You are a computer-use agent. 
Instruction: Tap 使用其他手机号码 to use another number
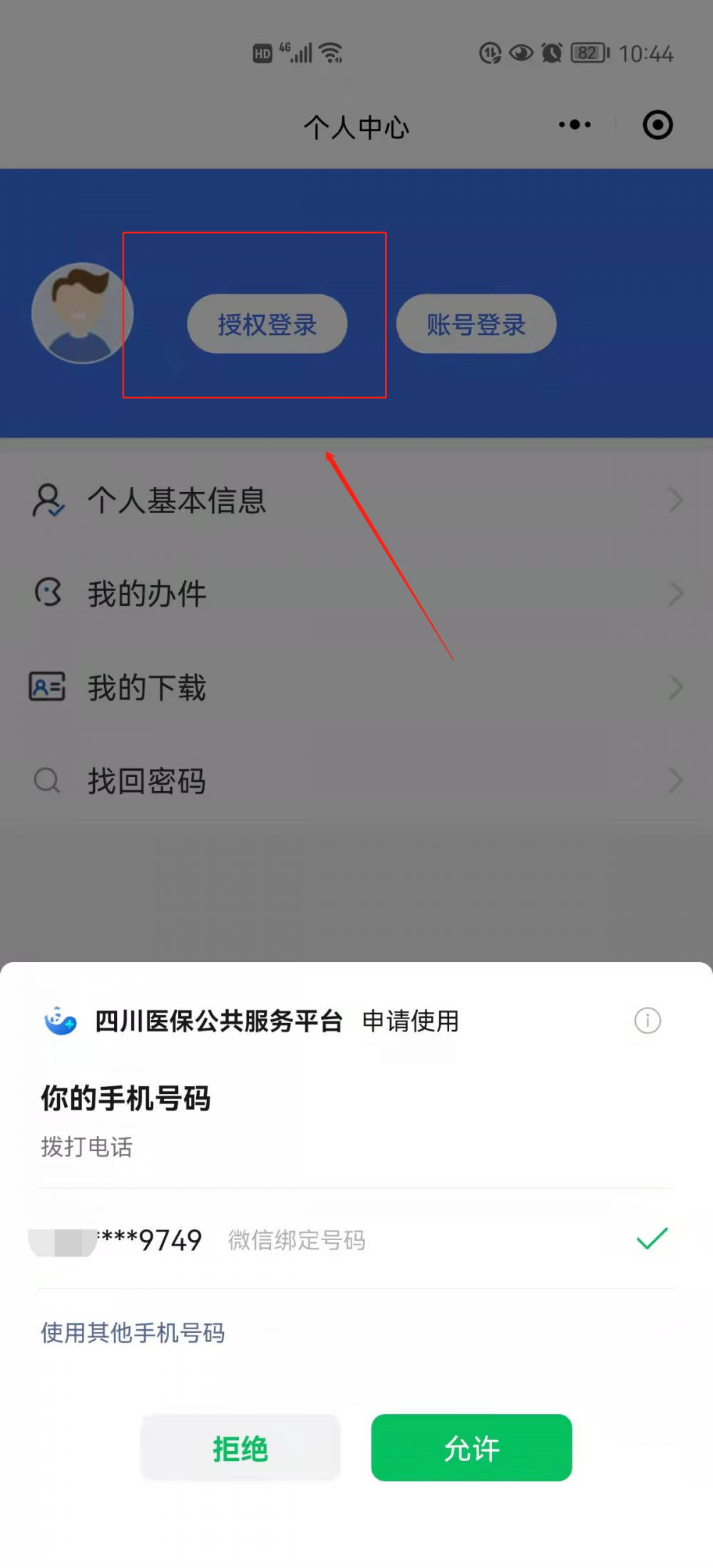133,1332
